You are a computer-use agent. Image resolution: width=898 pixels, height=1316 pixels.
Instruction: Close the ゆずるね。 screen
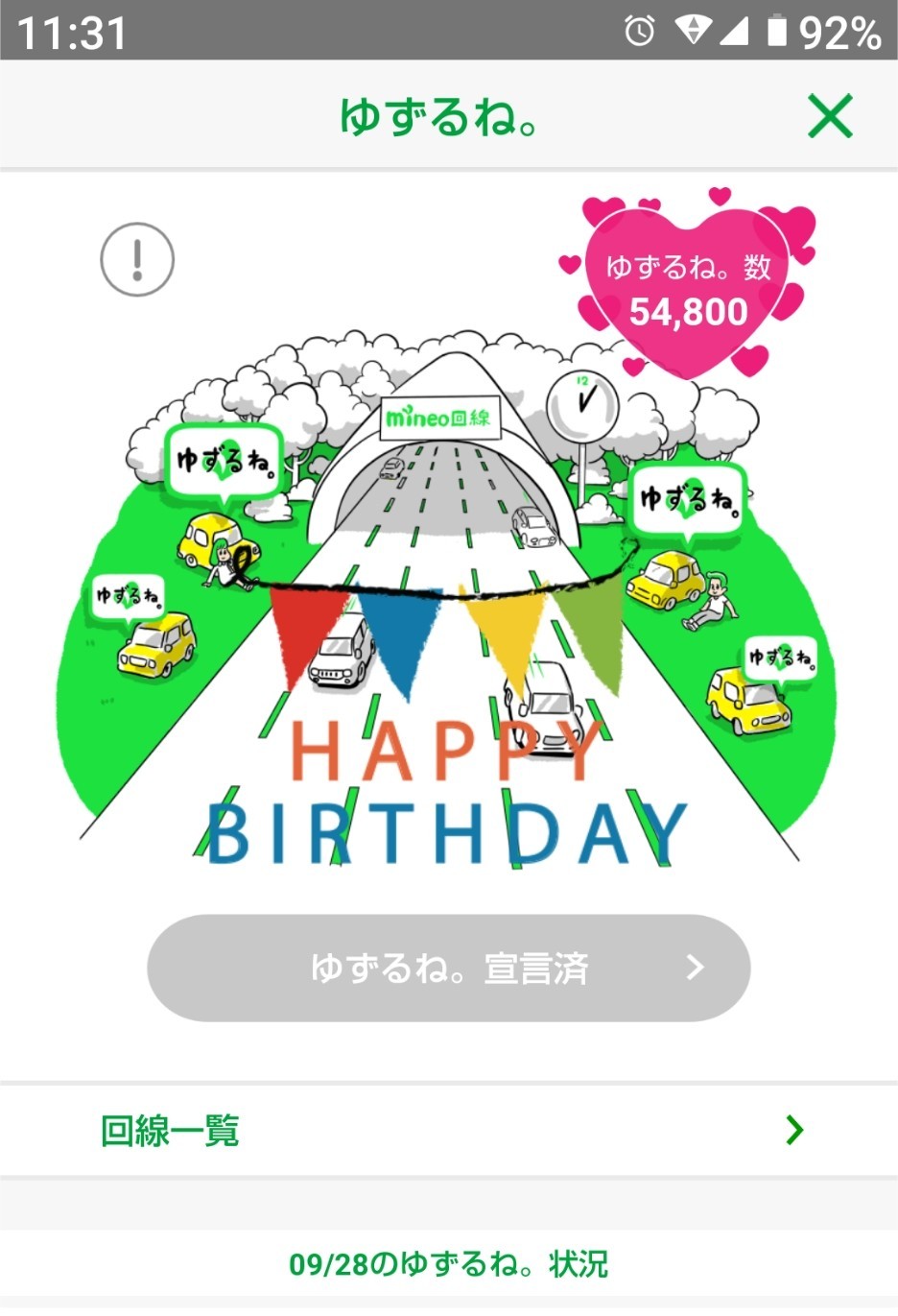(x=830, y=117)
